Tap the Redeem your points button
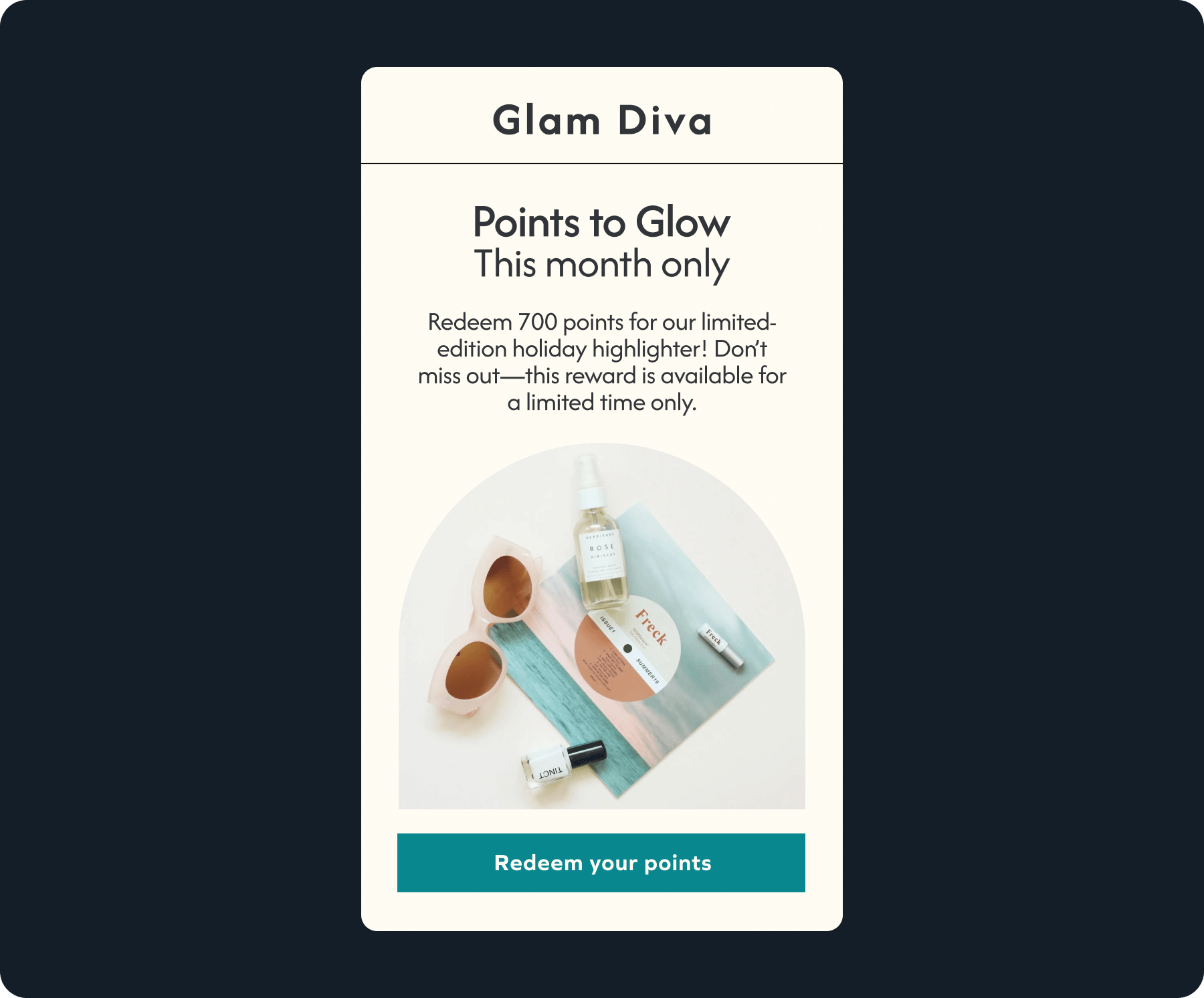Screen dimensions: 1204x998 coord(601,862)
